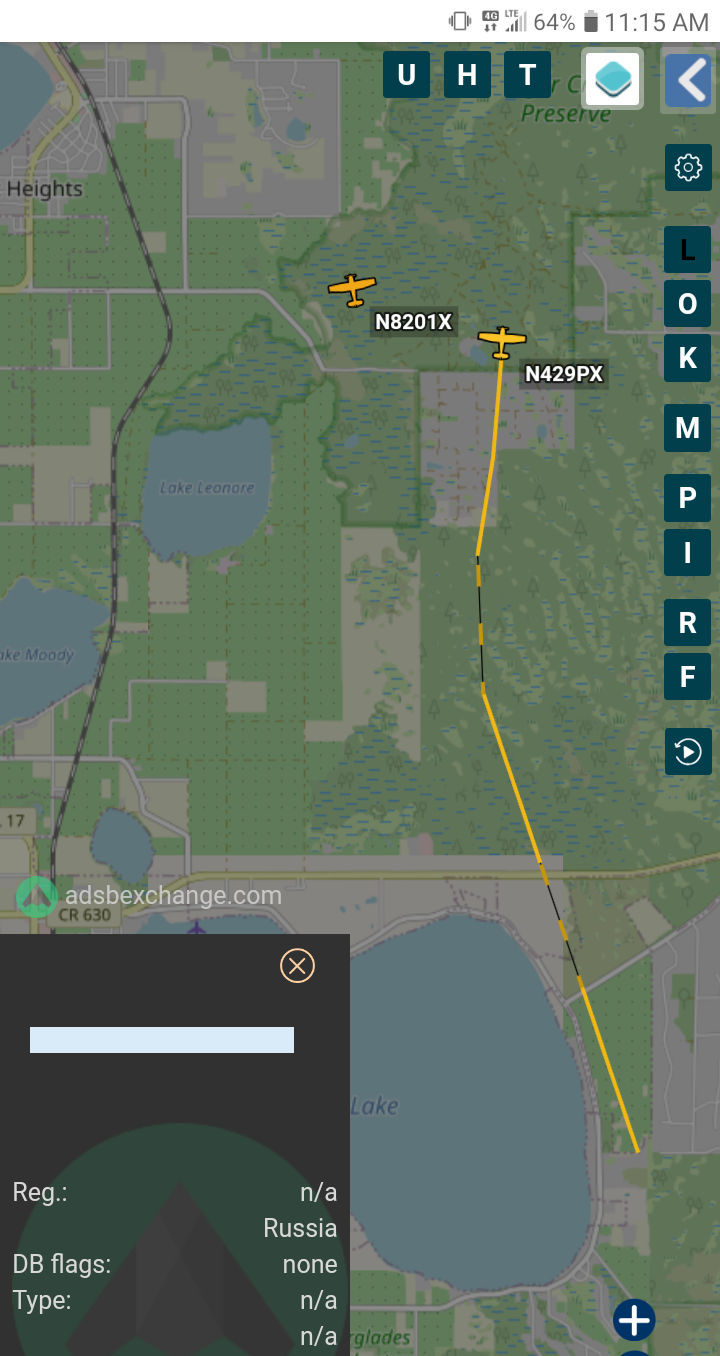Toggle the K map option

coord(688,358)
